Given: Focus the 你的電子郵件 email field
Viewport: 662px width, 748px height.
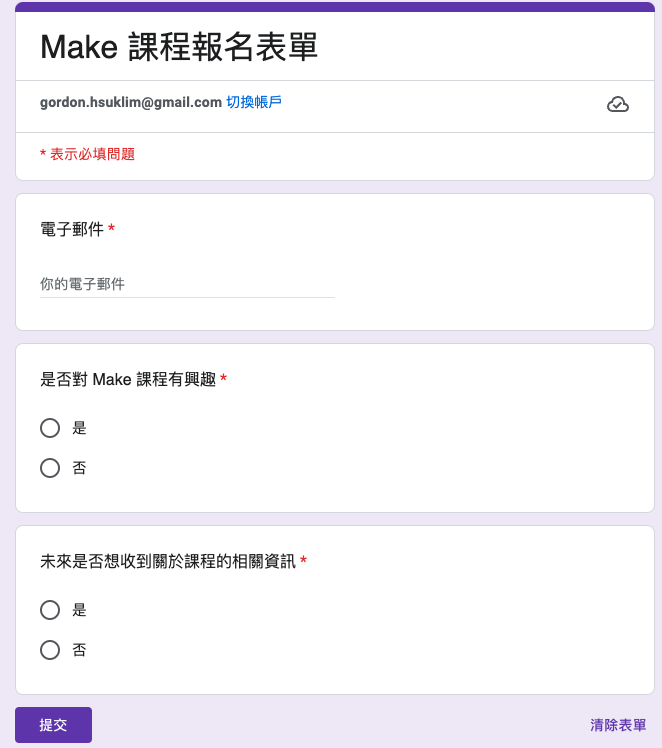Looking at the screenshot, I should 187,284.
